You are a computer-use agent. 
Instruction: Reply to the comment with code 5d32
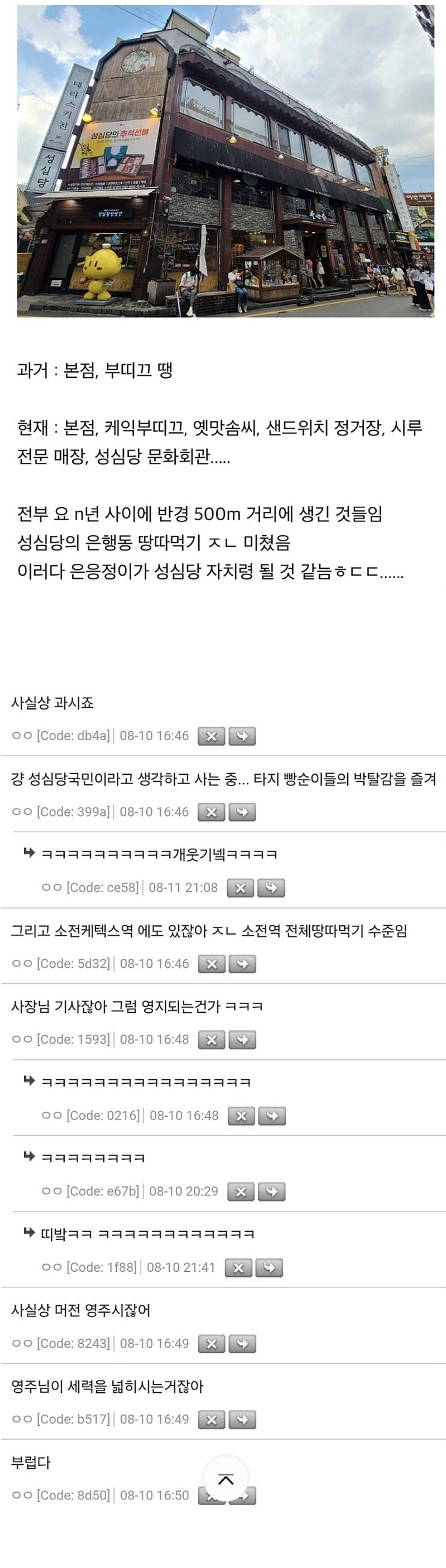242,964
